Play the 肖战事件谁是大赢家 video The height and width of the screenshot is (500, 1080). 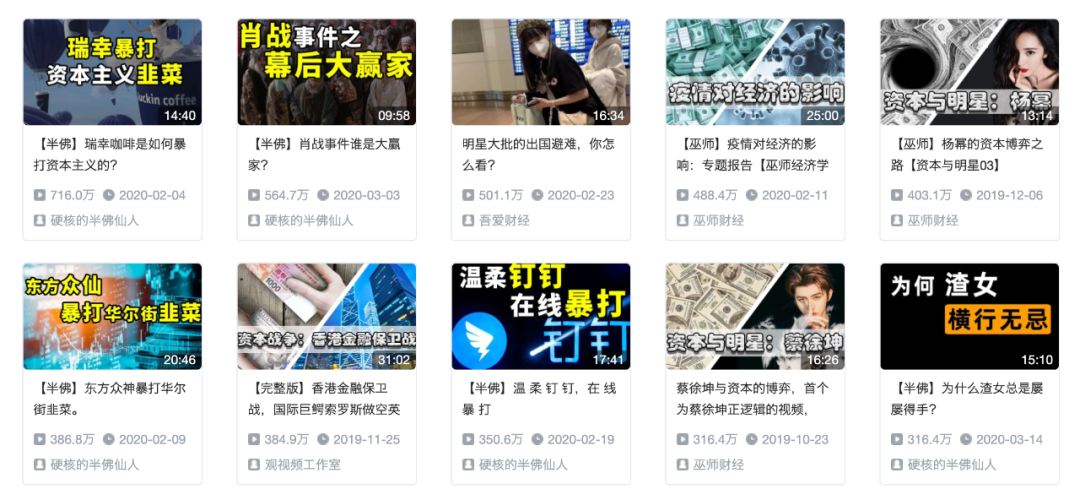click(x=326, y=72)
